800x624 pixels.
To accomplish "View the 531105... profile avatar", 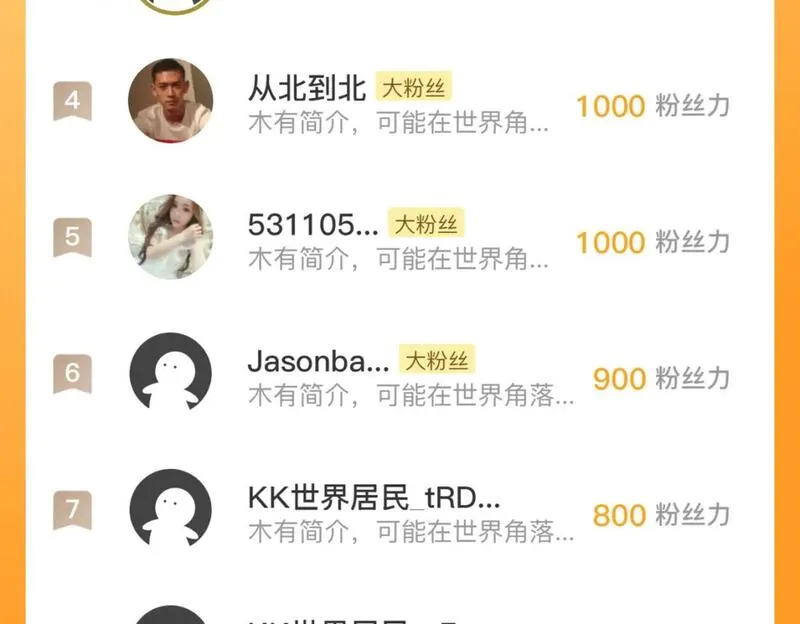I will (x=171, y=237).
